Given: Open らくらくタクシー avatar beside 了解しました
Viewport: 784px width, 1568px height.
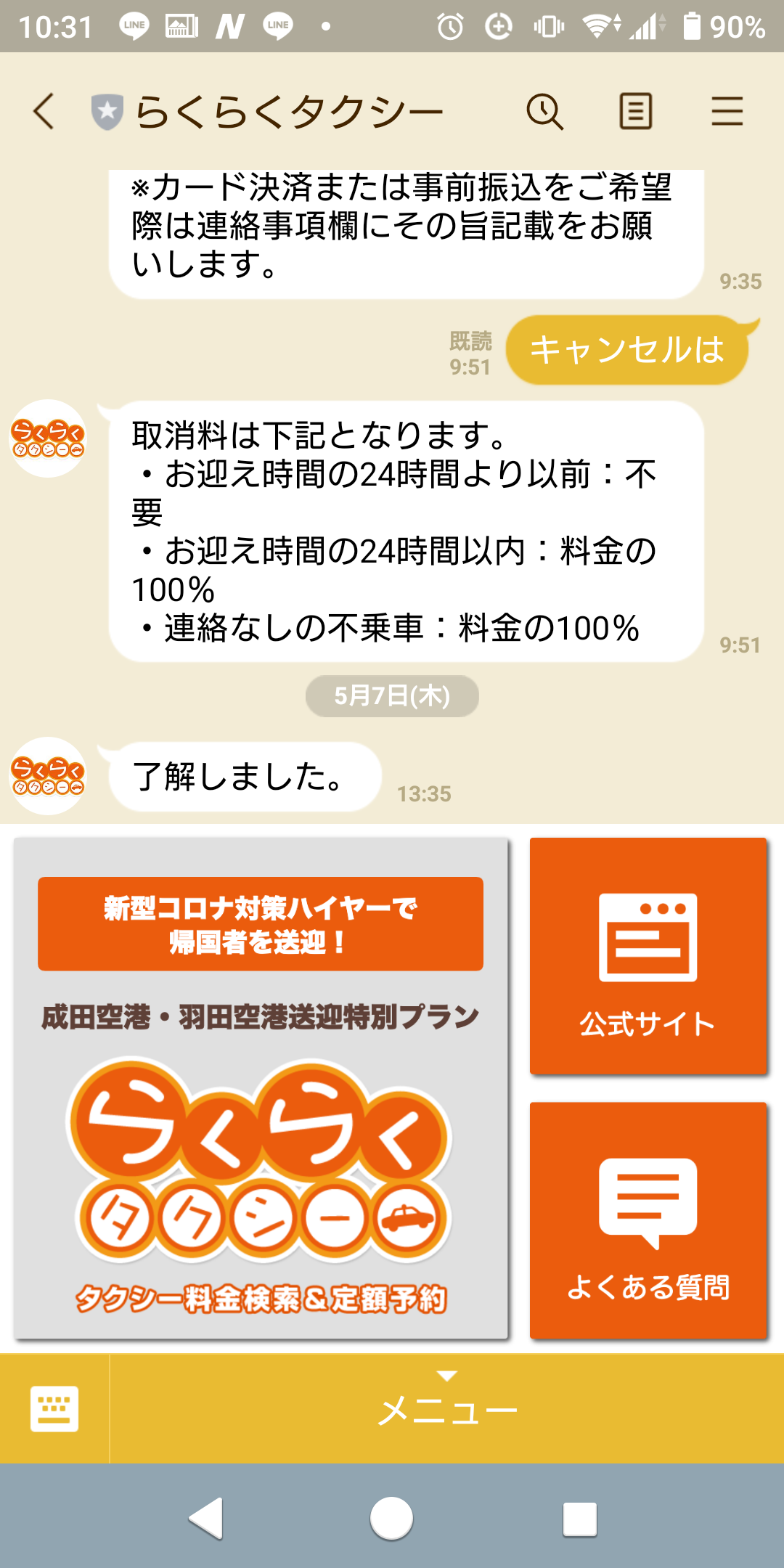Looking at the screenshot, I should (x=48, y=776).
